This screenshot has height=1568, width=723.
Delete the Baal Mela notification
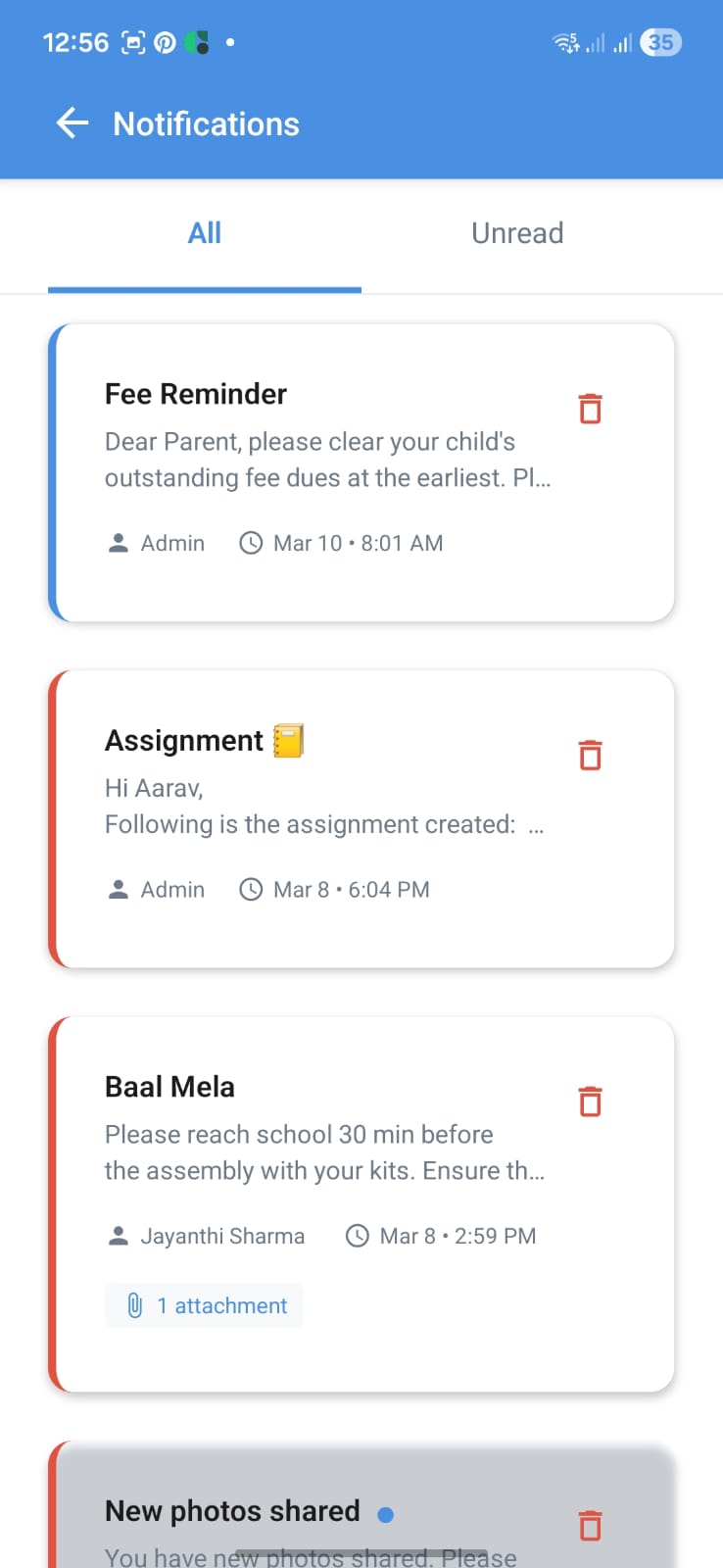pos(589,1101)
